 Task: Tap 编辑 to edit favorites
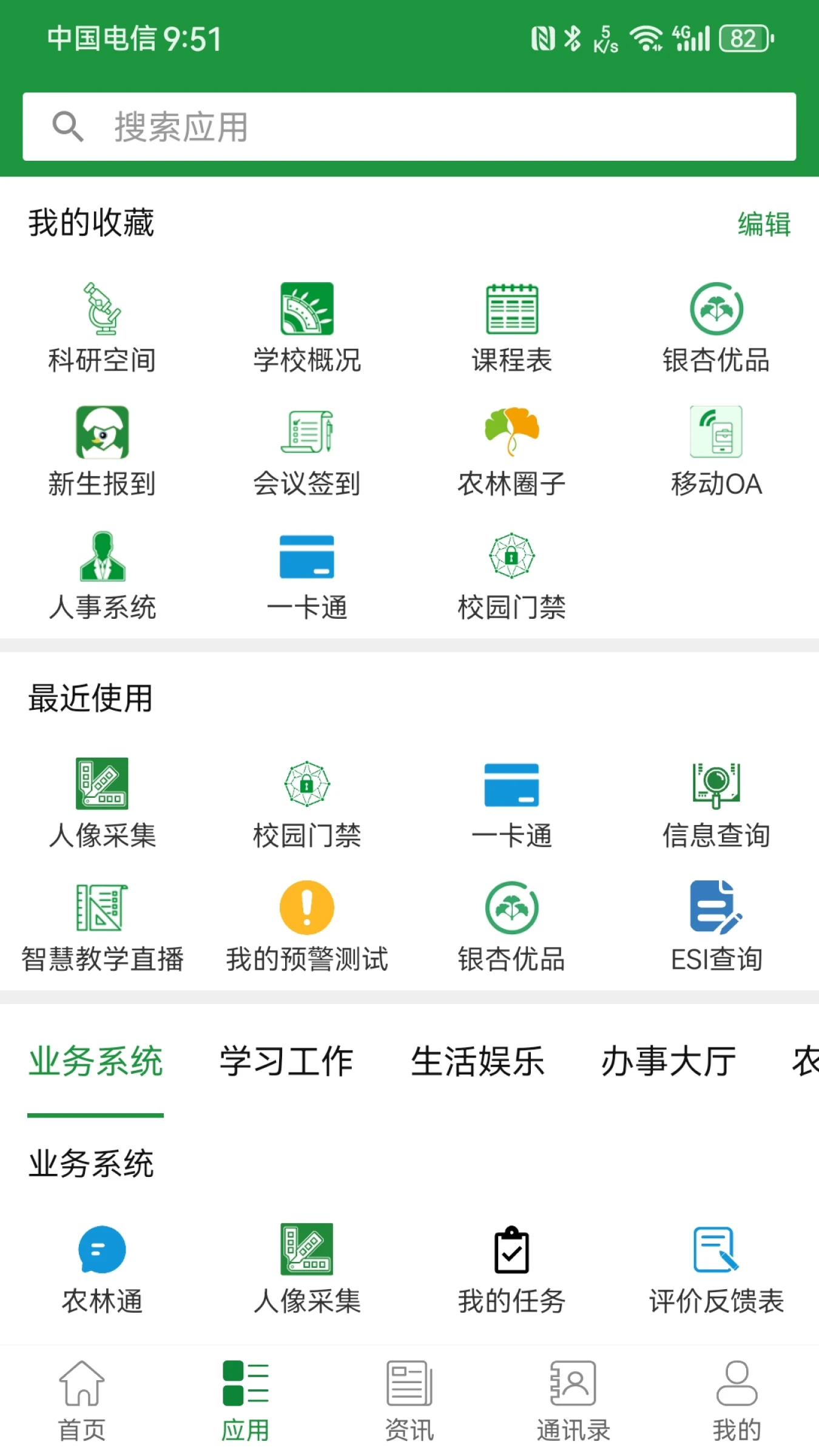click(763, 224)
